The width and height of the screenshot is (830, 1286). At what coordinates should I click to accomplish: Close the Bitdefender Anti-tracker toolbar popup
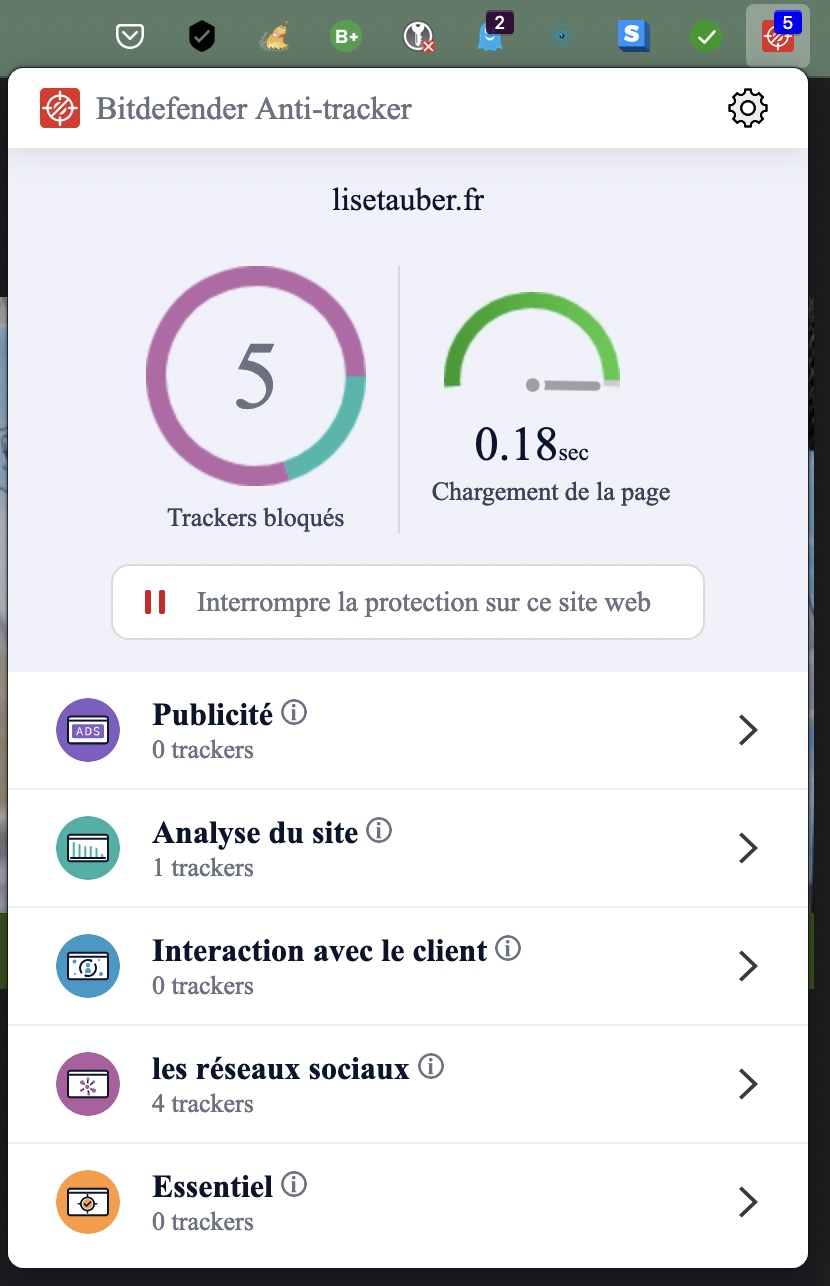point(778,35)
